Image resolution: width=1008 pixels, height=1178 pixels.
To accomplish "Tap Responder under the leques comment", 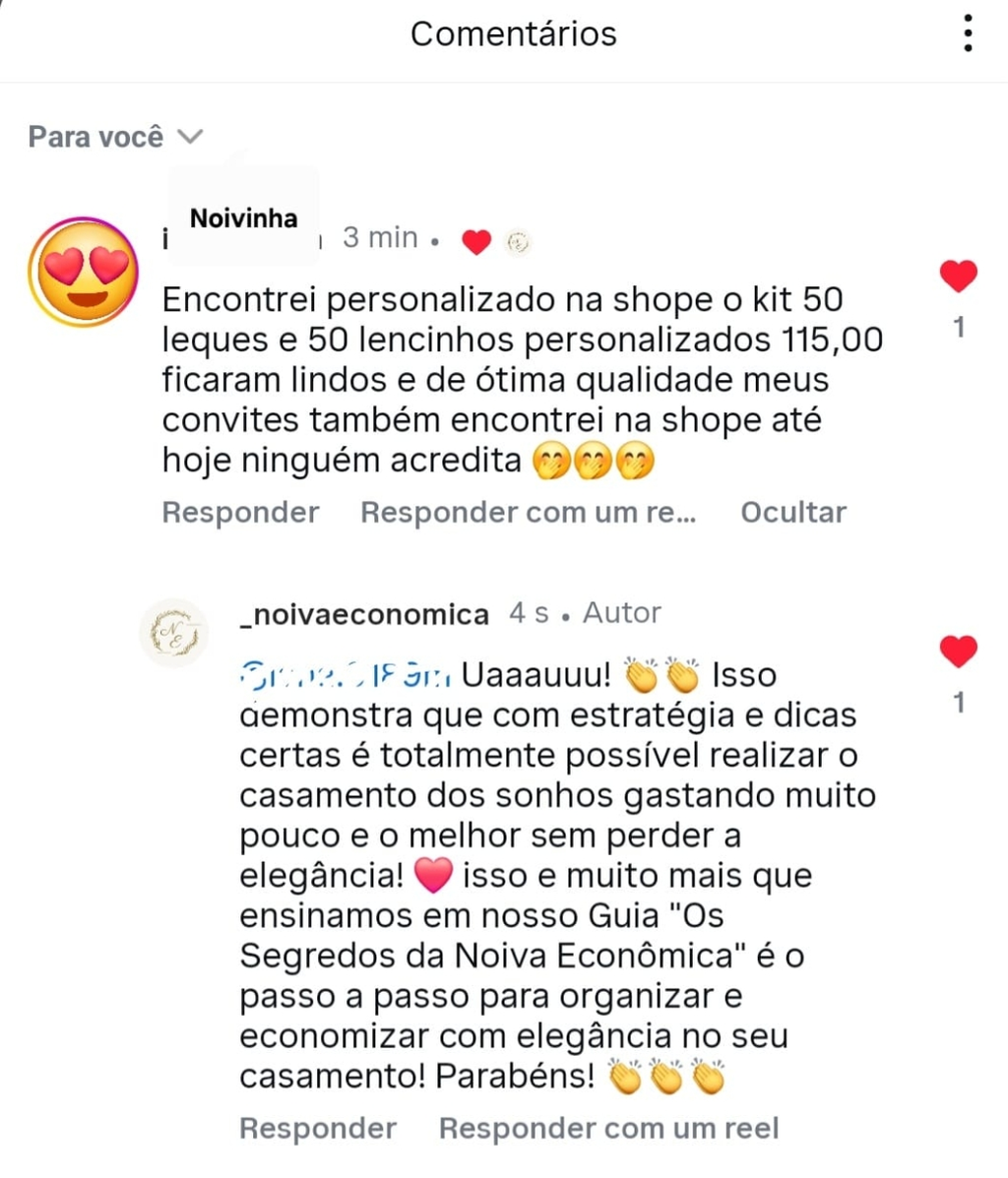I will (240, 513).
